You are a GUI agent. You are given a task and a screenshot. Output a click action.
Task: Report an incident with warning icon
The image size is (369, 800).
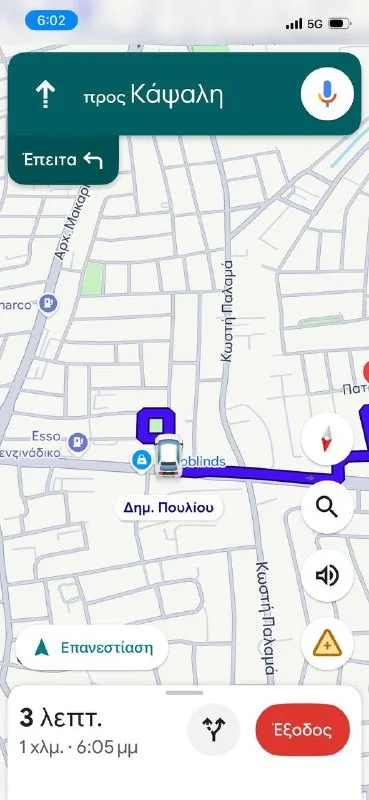click(327, 644)
